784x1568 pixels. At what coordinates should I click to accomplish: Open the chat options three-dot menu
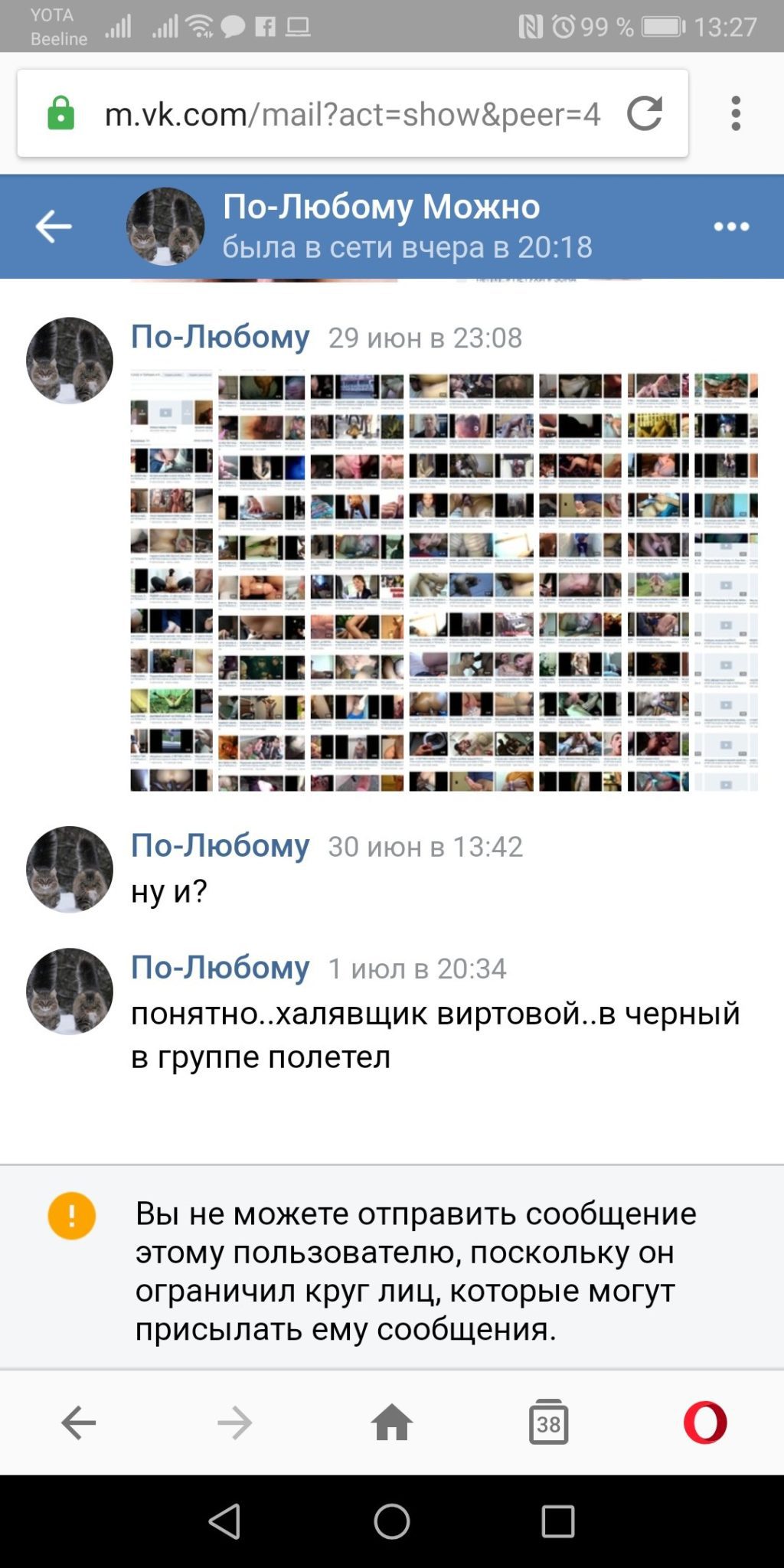coord(731,227)
